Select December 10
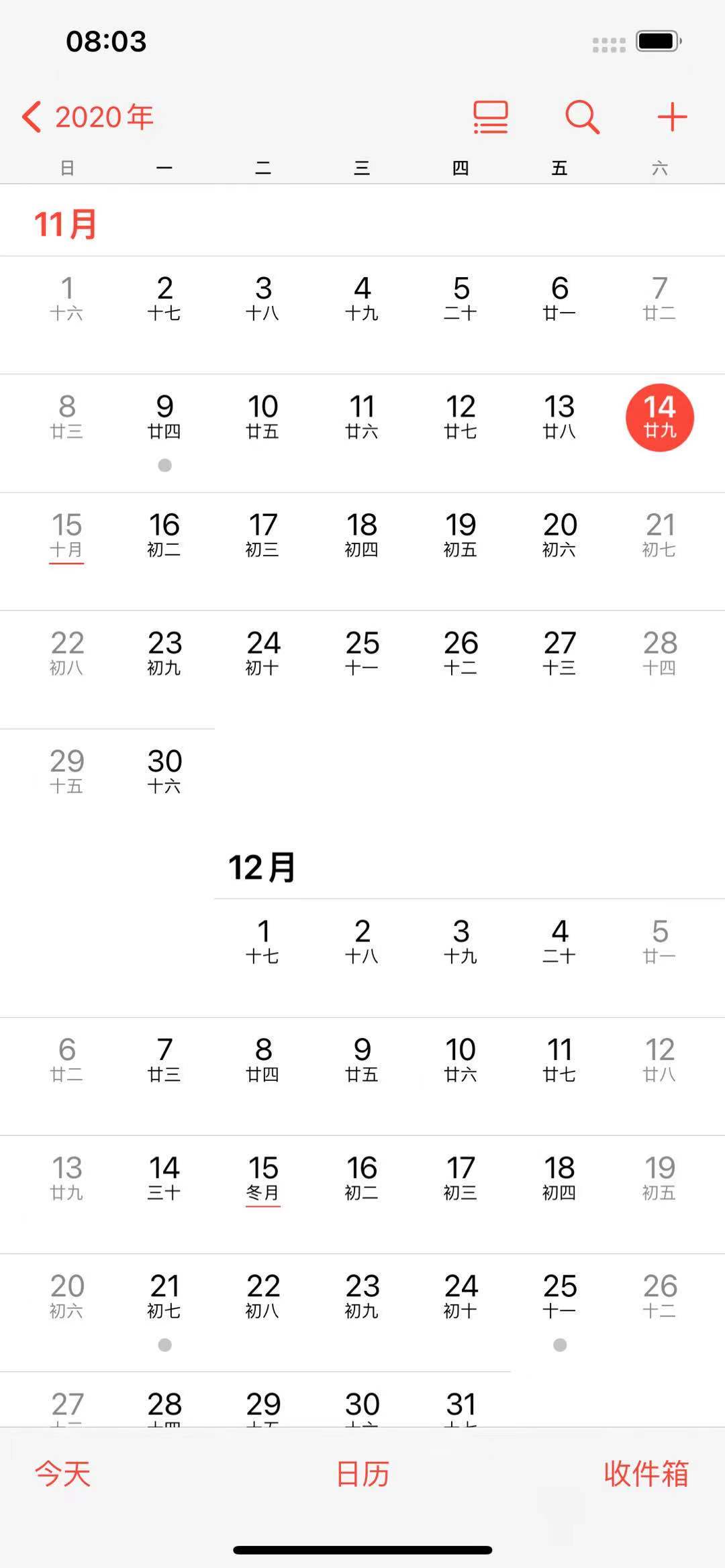The image size is (725, 1568). coord(461,1060)
